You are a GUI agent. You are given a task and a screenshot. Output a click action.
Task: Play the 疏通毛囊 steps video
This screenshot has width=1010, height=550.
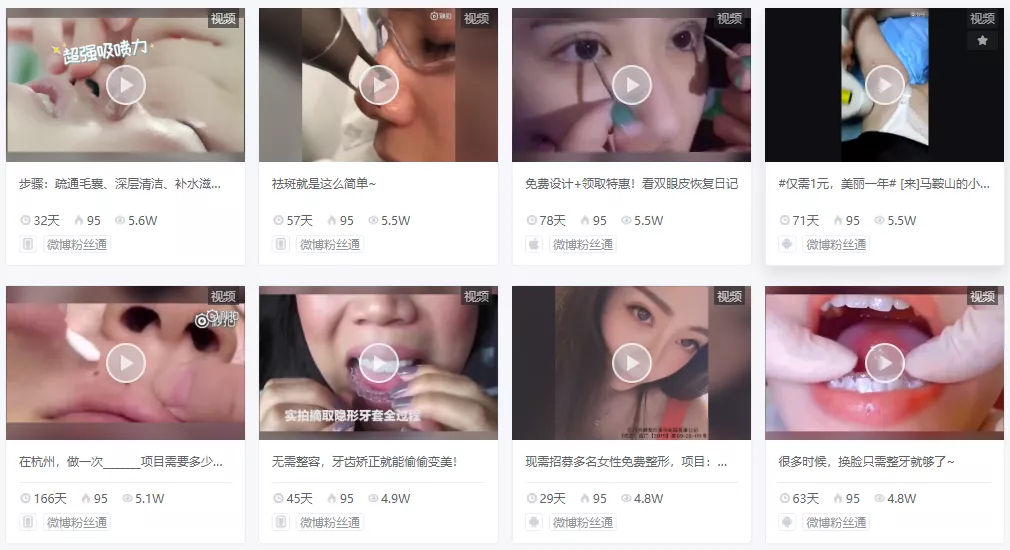[x=125, y=85]
